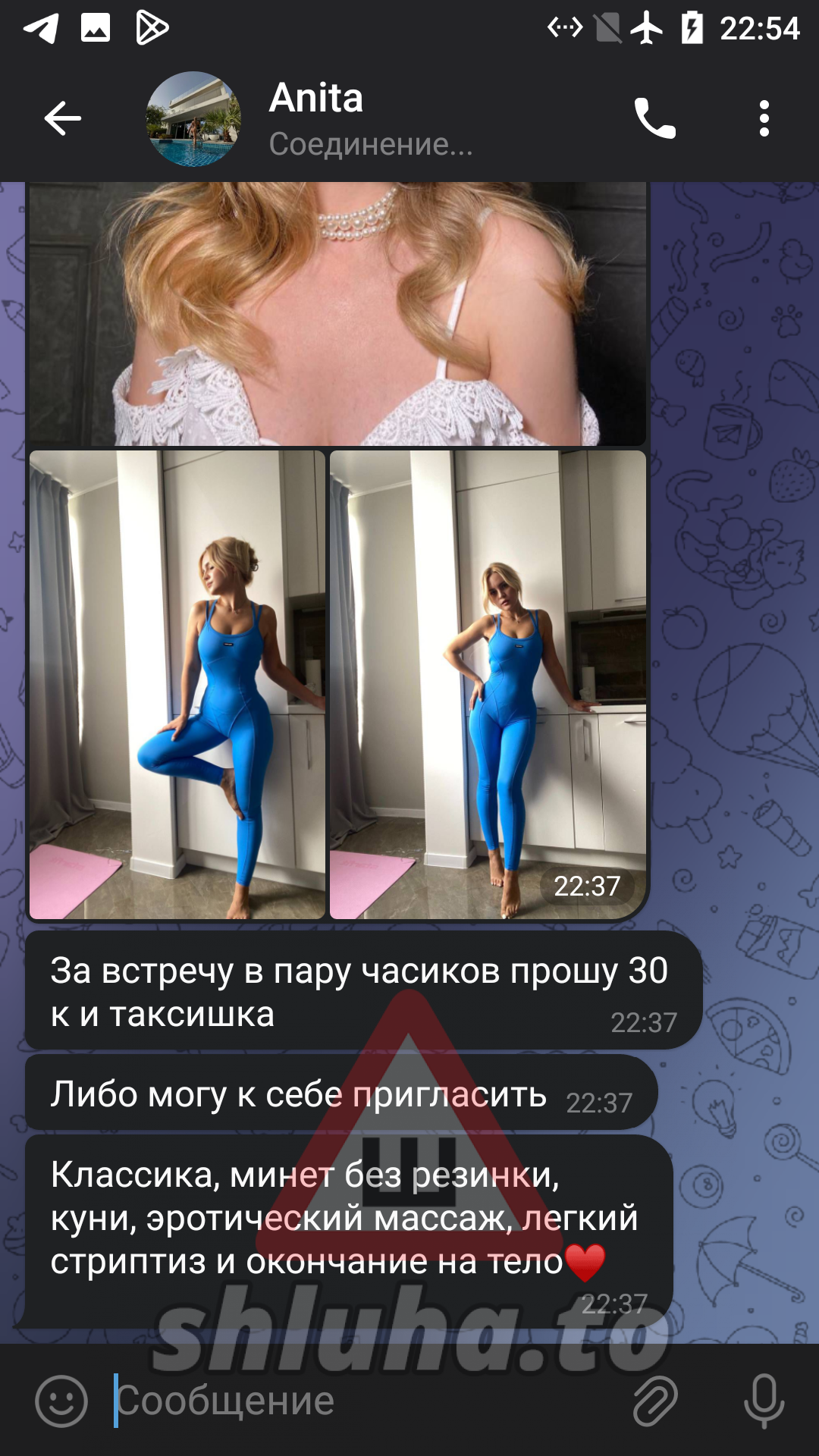Go back to the chat list
The height and width of the screenshot is (1456, 819).
pyautogui.click(x=62, y=118)
